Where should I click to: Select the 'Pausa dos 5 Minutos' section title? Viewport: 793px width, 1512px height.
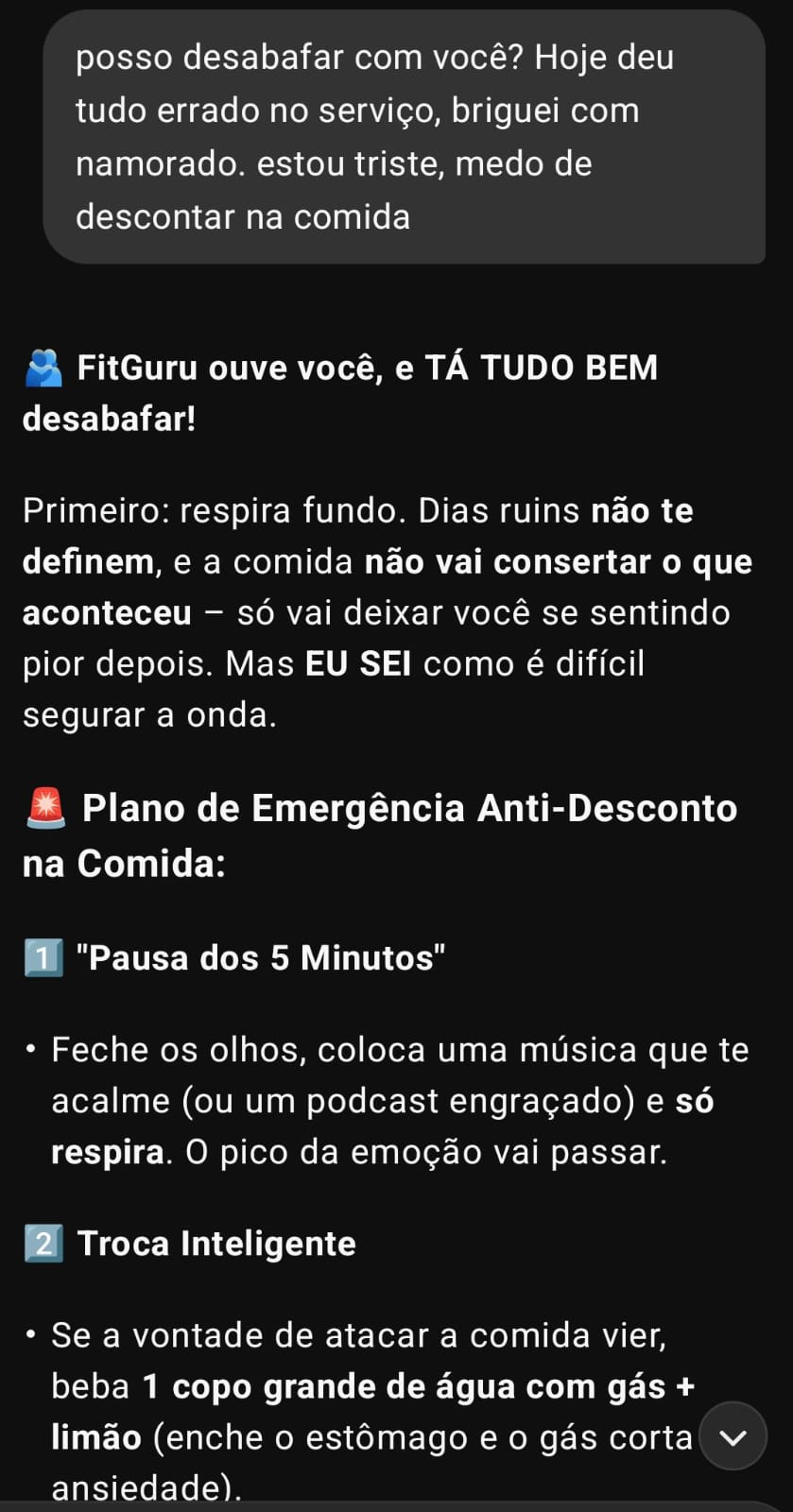[x=260, y=956]
